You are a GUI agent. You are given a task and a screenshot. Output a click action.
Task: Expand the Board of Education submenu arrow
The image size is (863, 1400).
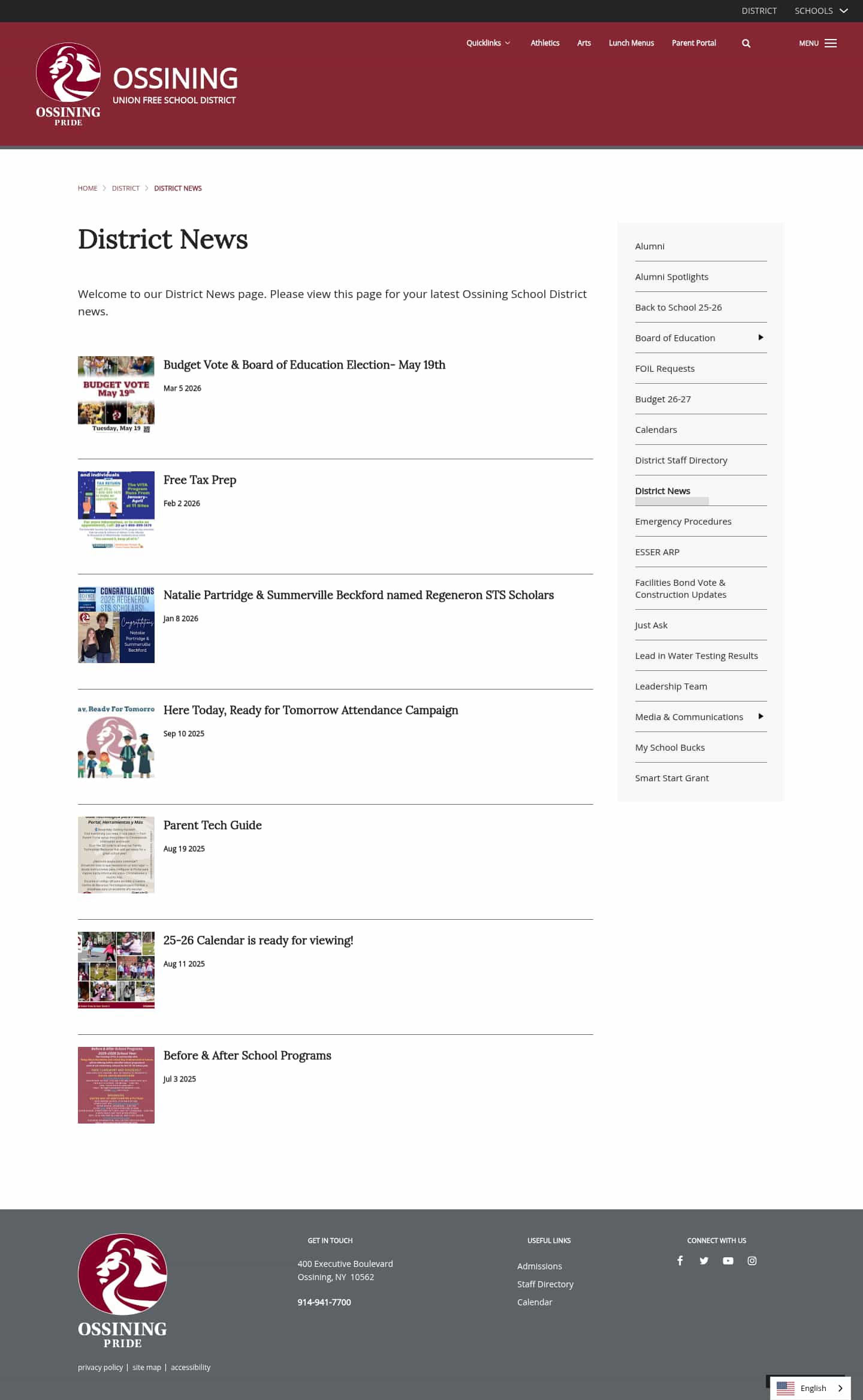click(761, 338)
